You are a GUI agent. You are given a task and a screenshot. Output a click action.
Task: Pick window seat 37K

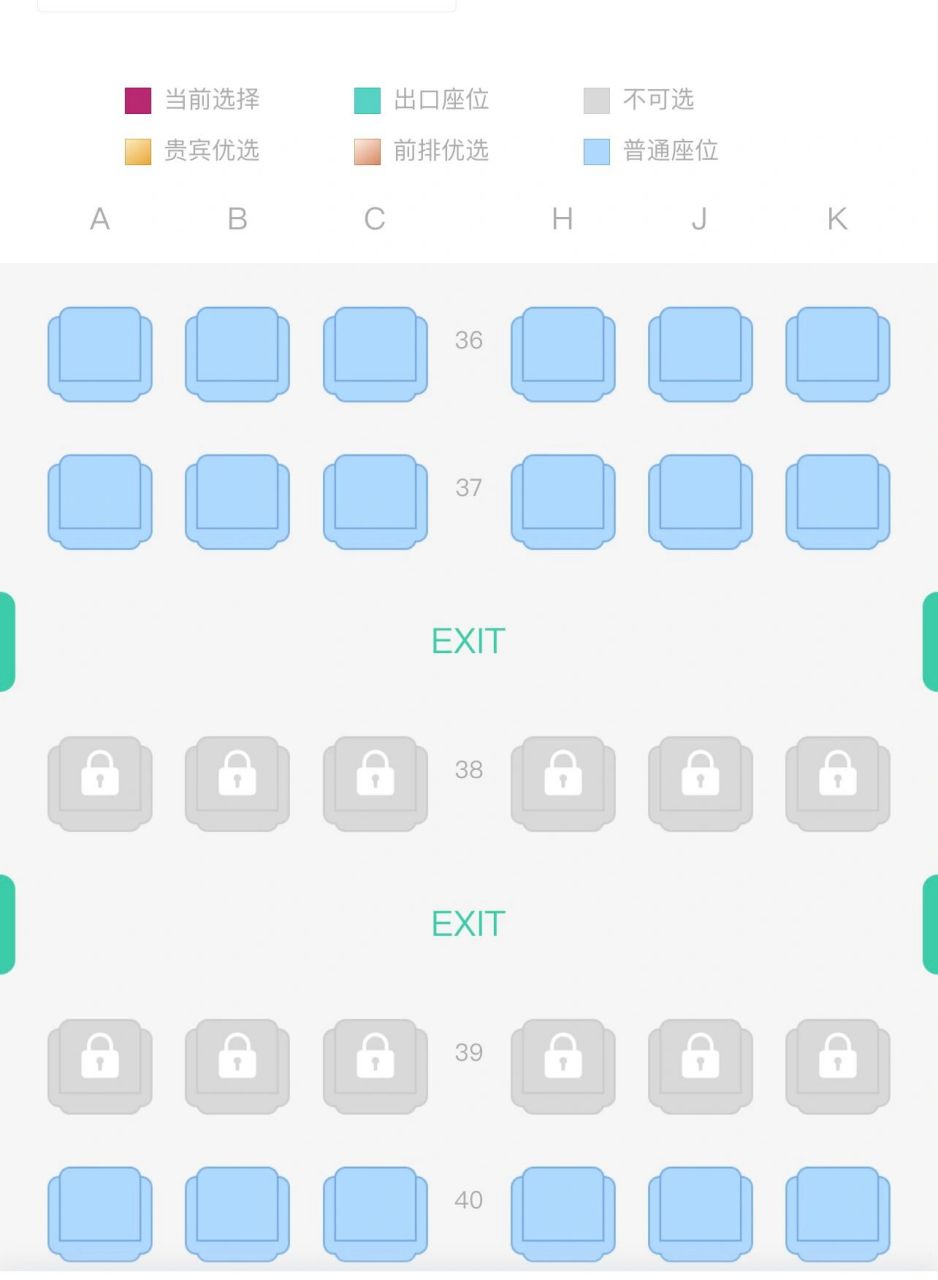[838, 501]
